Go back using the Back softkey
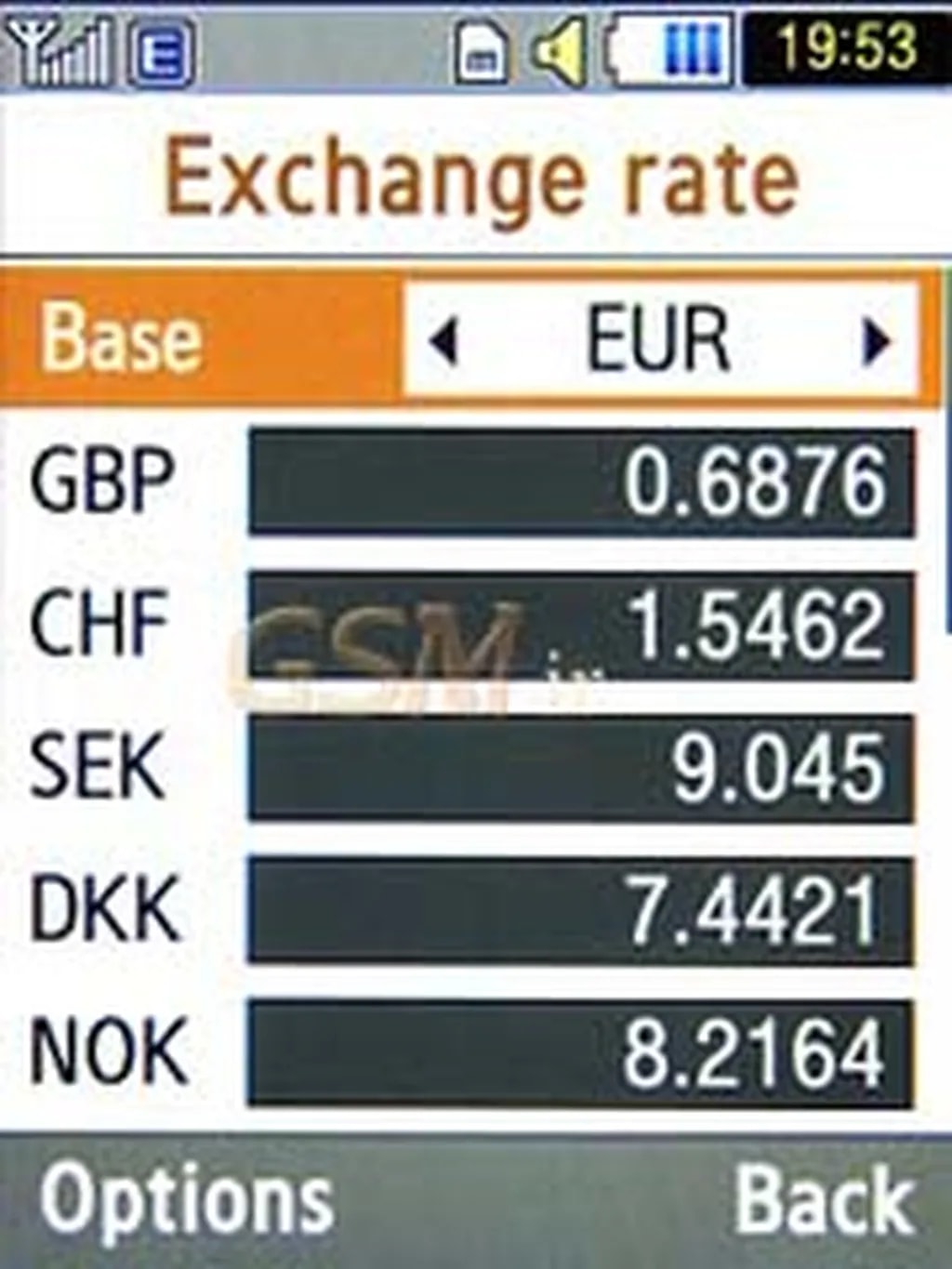Screen dimensions: 952x1269 824,1199
